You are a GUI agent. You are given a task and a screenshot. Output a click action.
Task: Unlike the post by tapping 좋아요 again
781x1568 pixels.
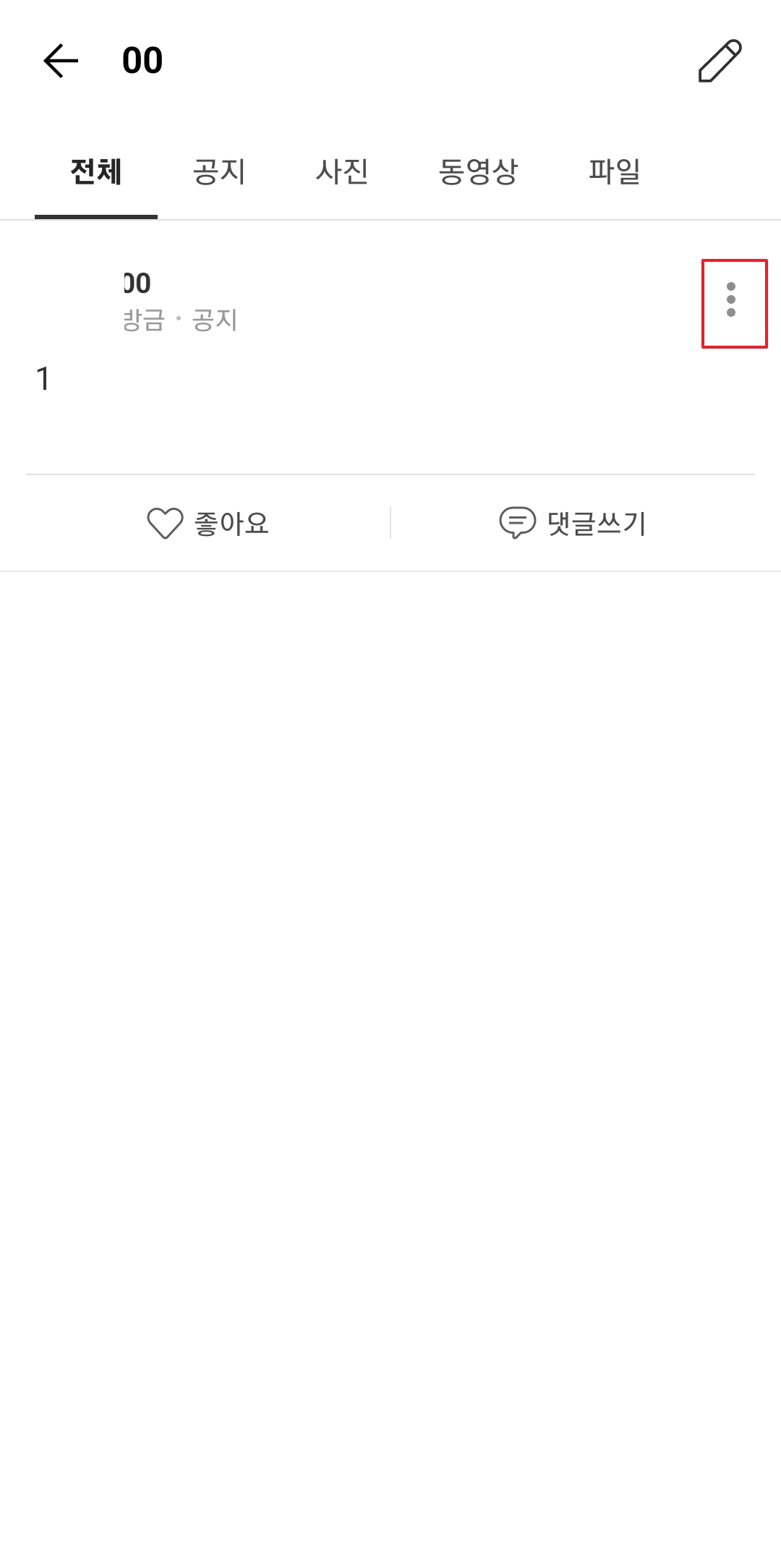point(210,524)
